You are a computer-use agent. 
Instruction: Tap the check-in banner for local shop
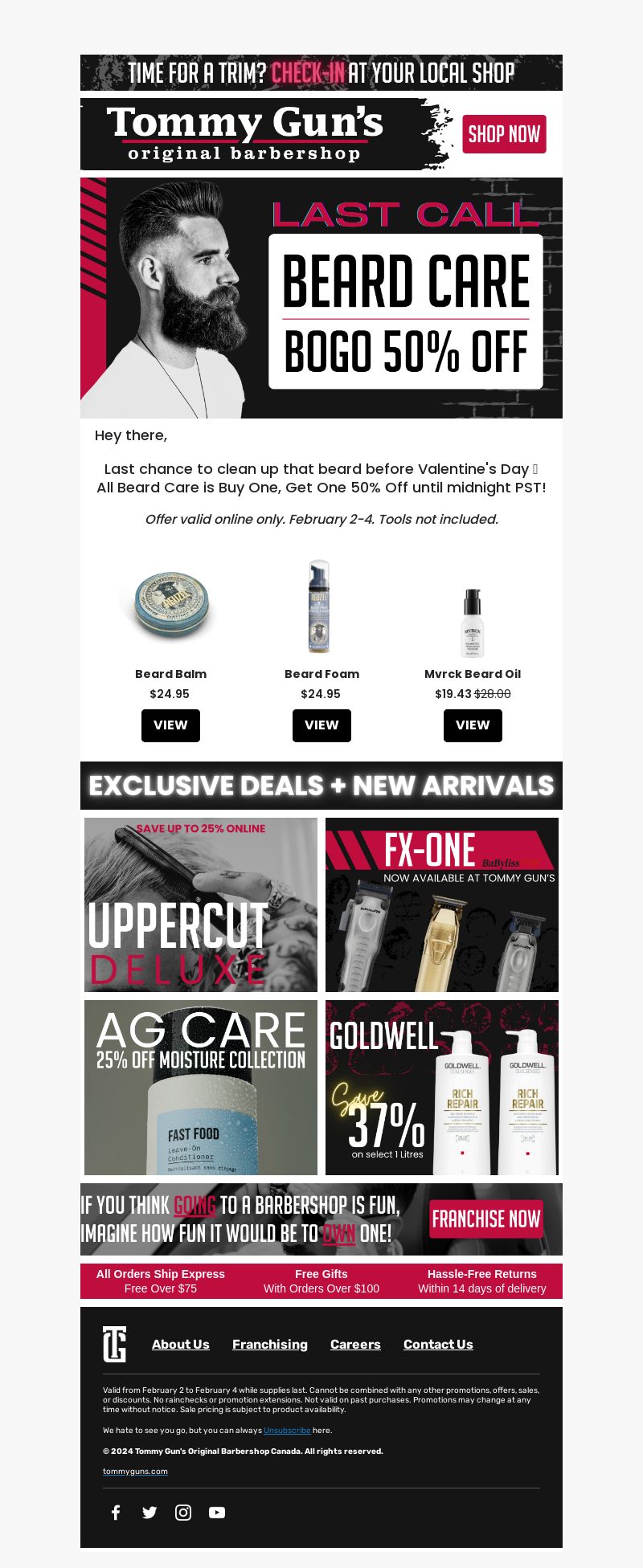coord(321,73)
